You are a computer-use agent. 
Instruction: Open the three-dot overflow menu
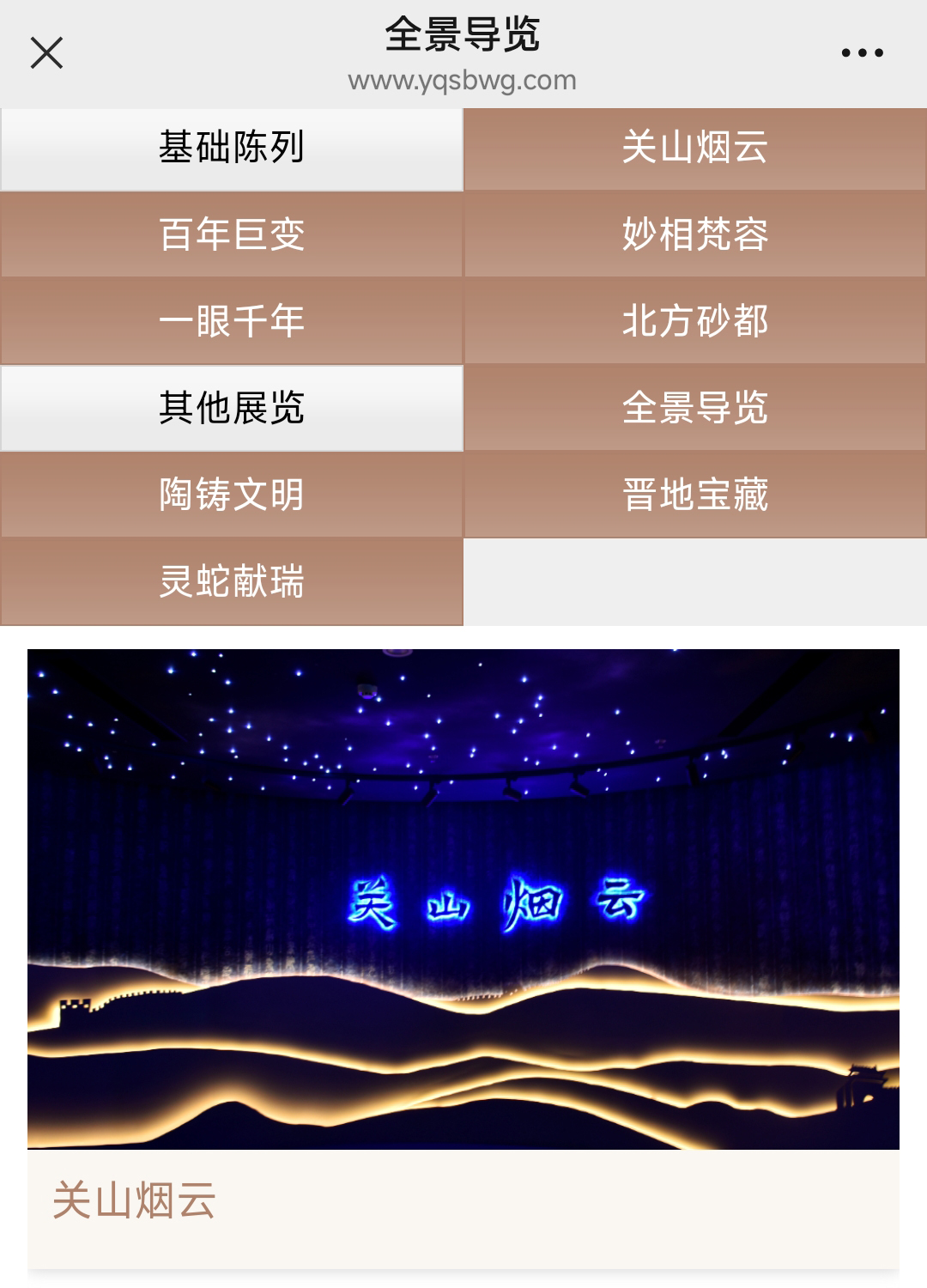862,53
